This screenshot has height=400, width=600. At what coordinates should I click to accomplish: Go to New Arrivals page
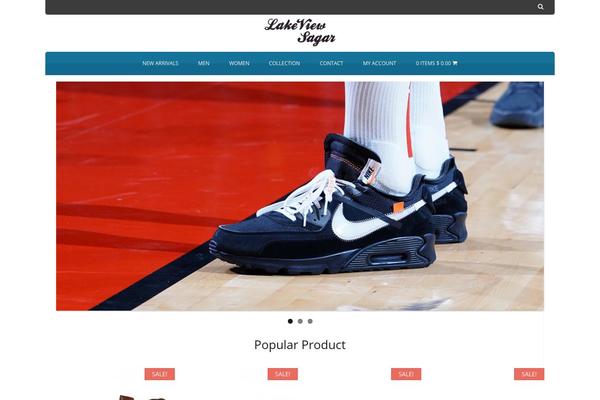pyautogui.click(x=160, y=63)
